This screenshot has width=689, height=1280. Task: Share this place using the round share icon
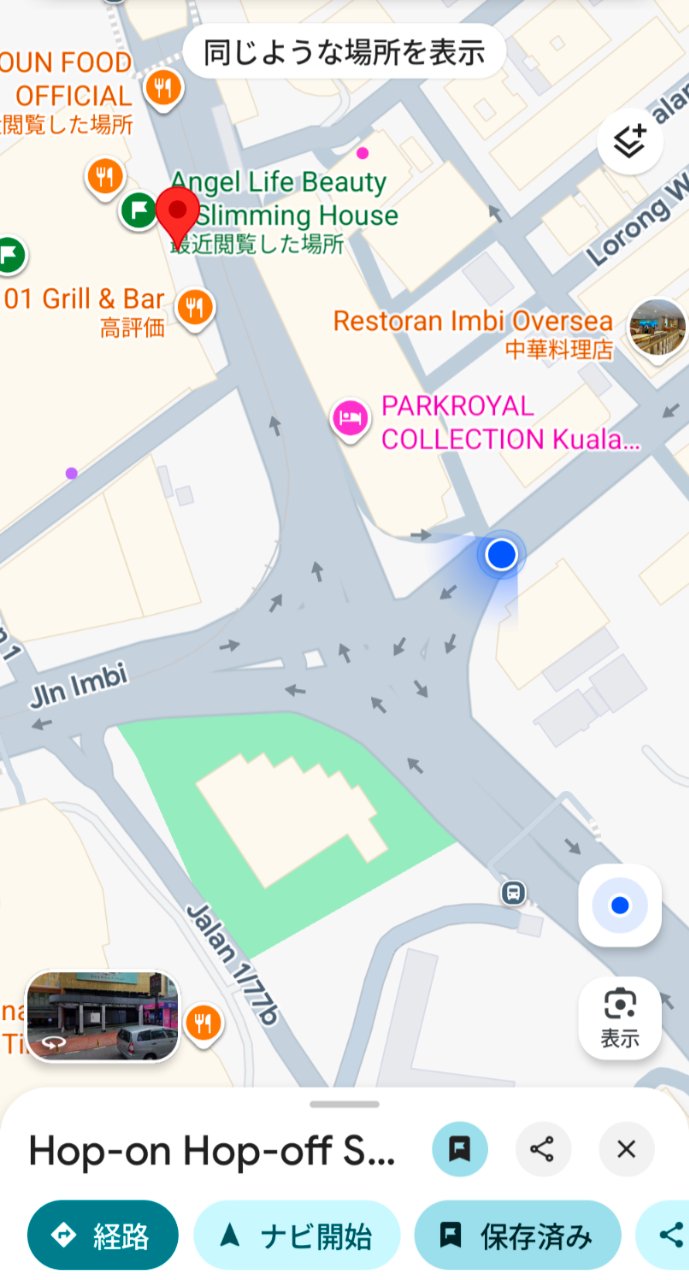543,1149
